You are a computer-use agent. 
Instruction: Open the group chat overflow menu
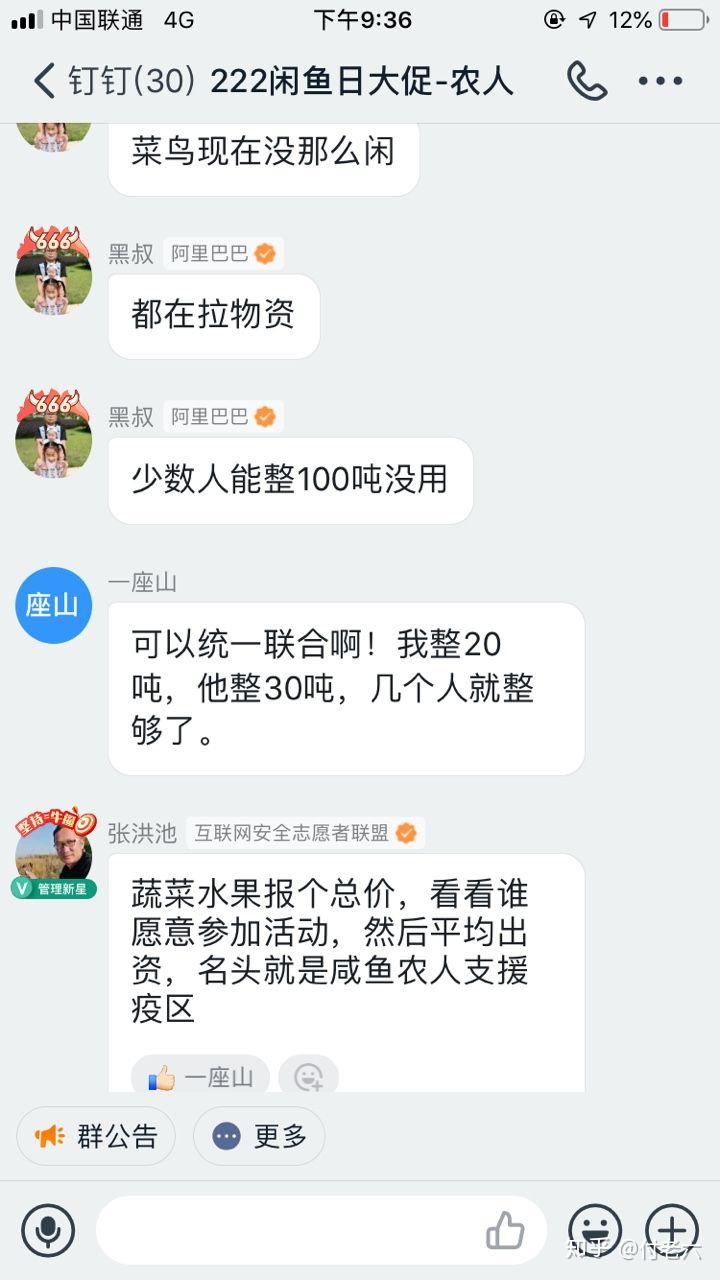(x=661, y=81)
